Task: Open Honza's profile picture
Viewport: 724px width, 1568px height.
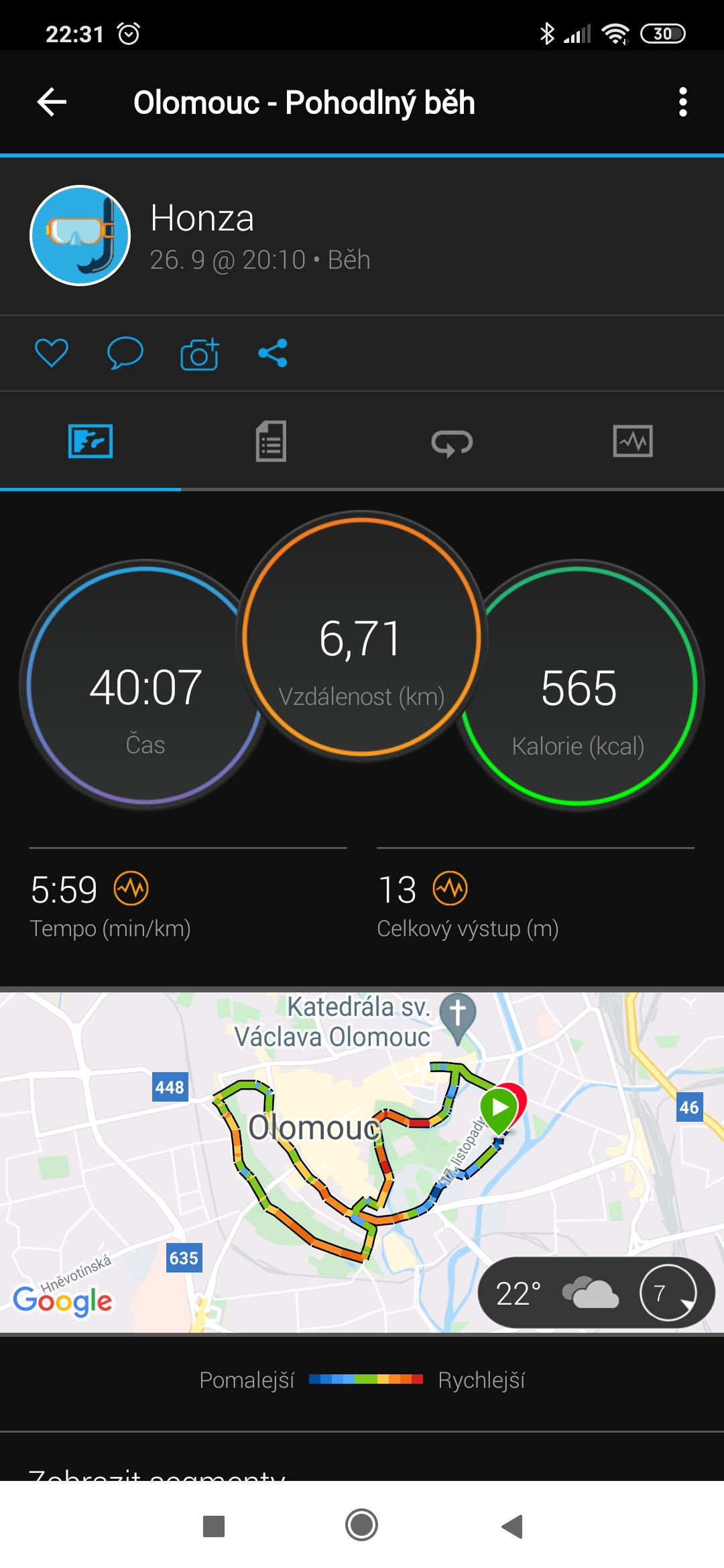Action: [80, 236]
